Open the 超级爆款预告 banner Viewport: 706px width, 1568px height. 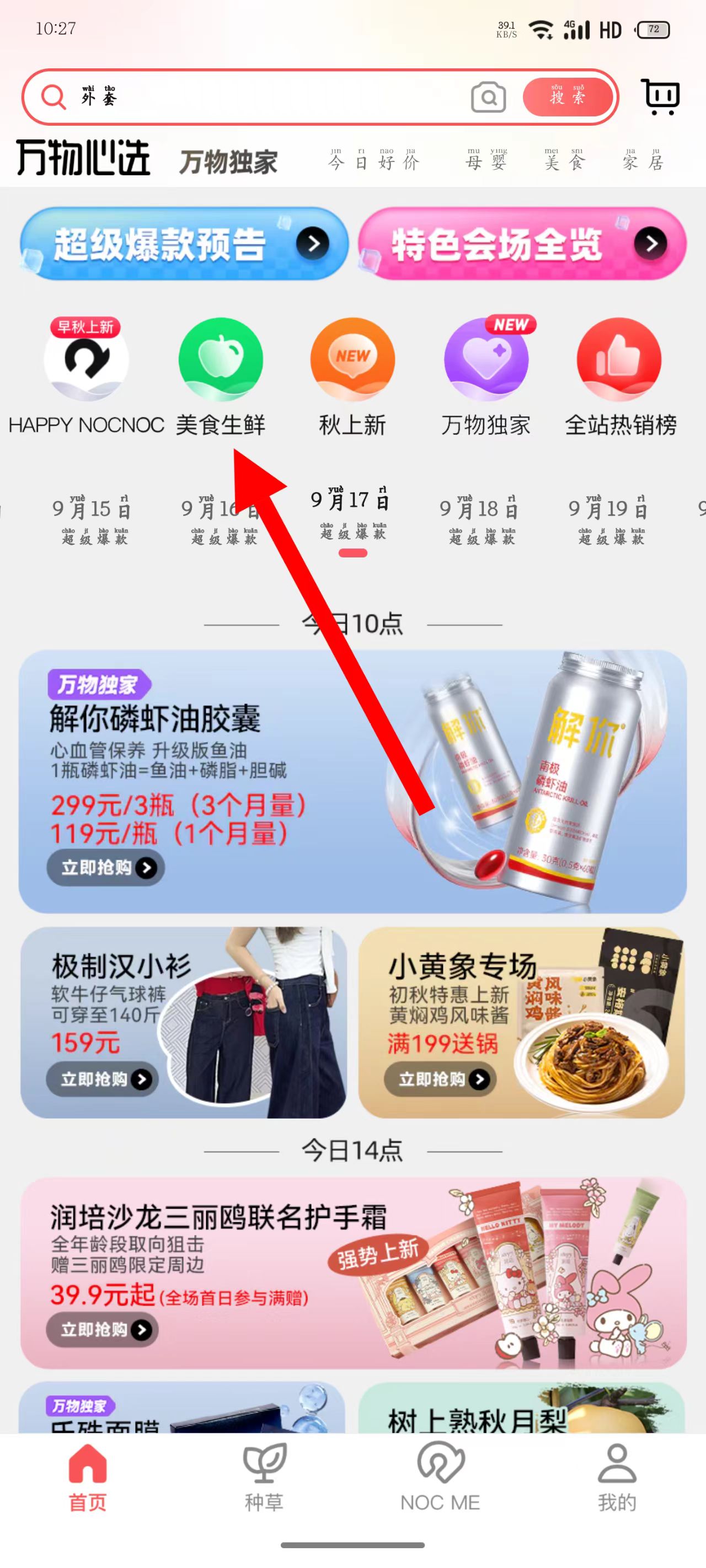[x=183, y=244]
